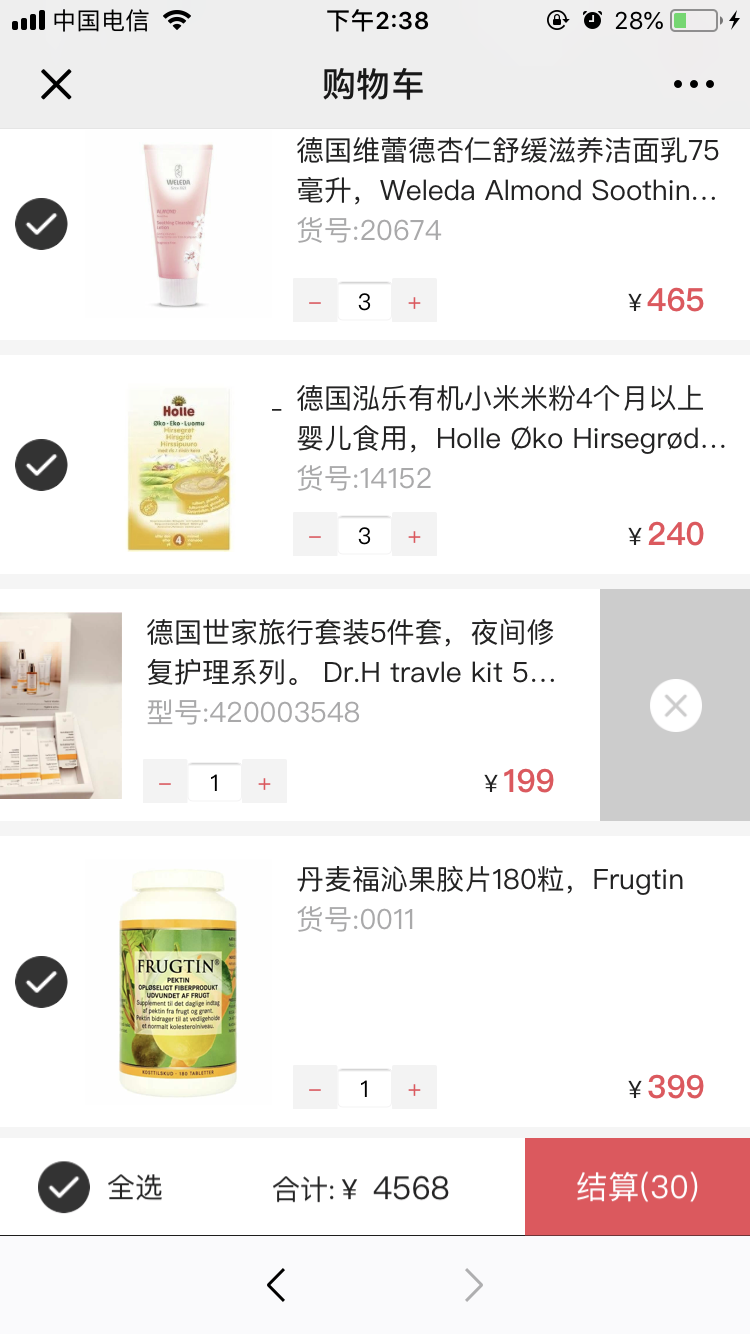
Task: Increase quantity of Dr.H travel kit
Action: pos(264,783)
